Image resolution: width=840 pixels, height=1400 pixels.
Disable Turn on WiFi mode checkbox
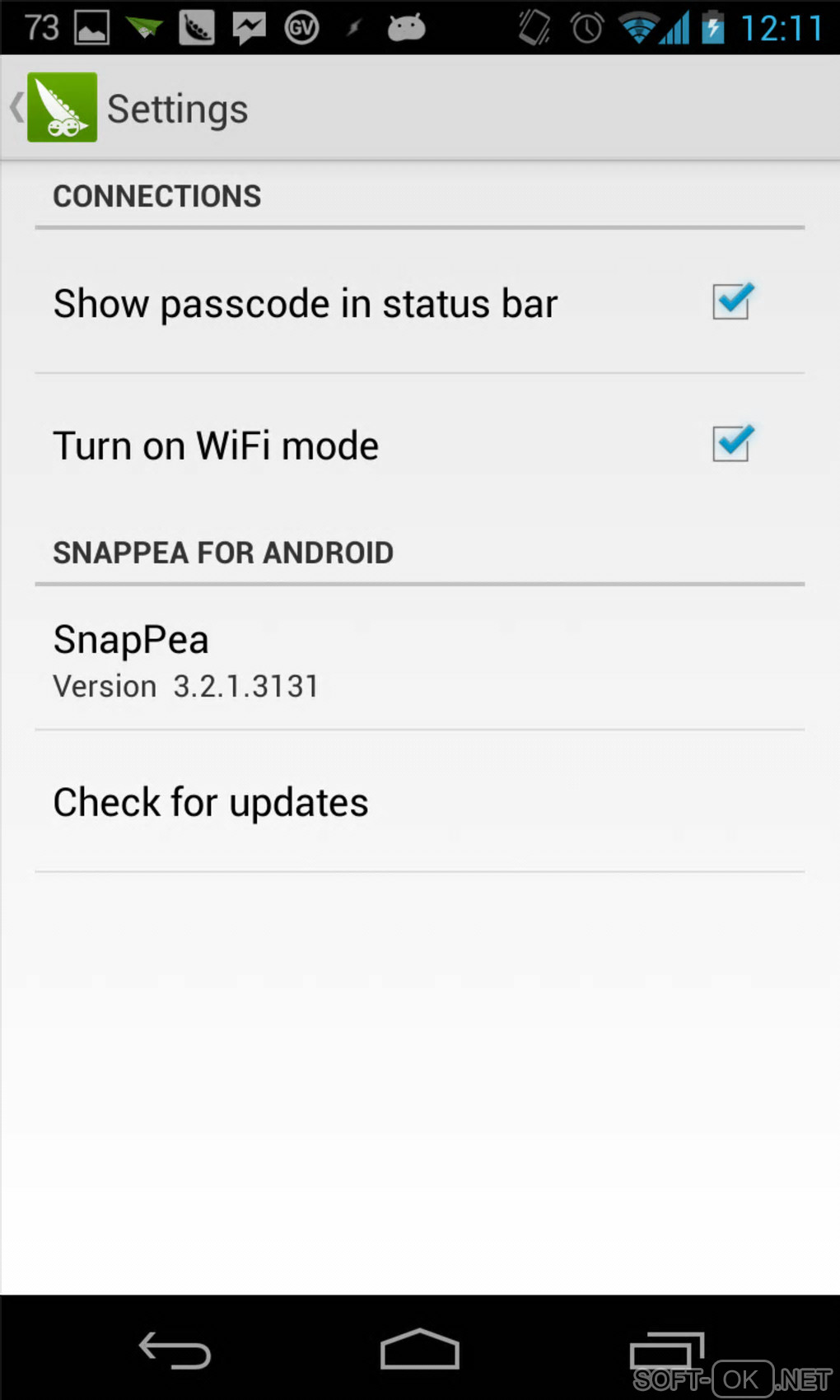pyautogui.click(x=730, y=445)
